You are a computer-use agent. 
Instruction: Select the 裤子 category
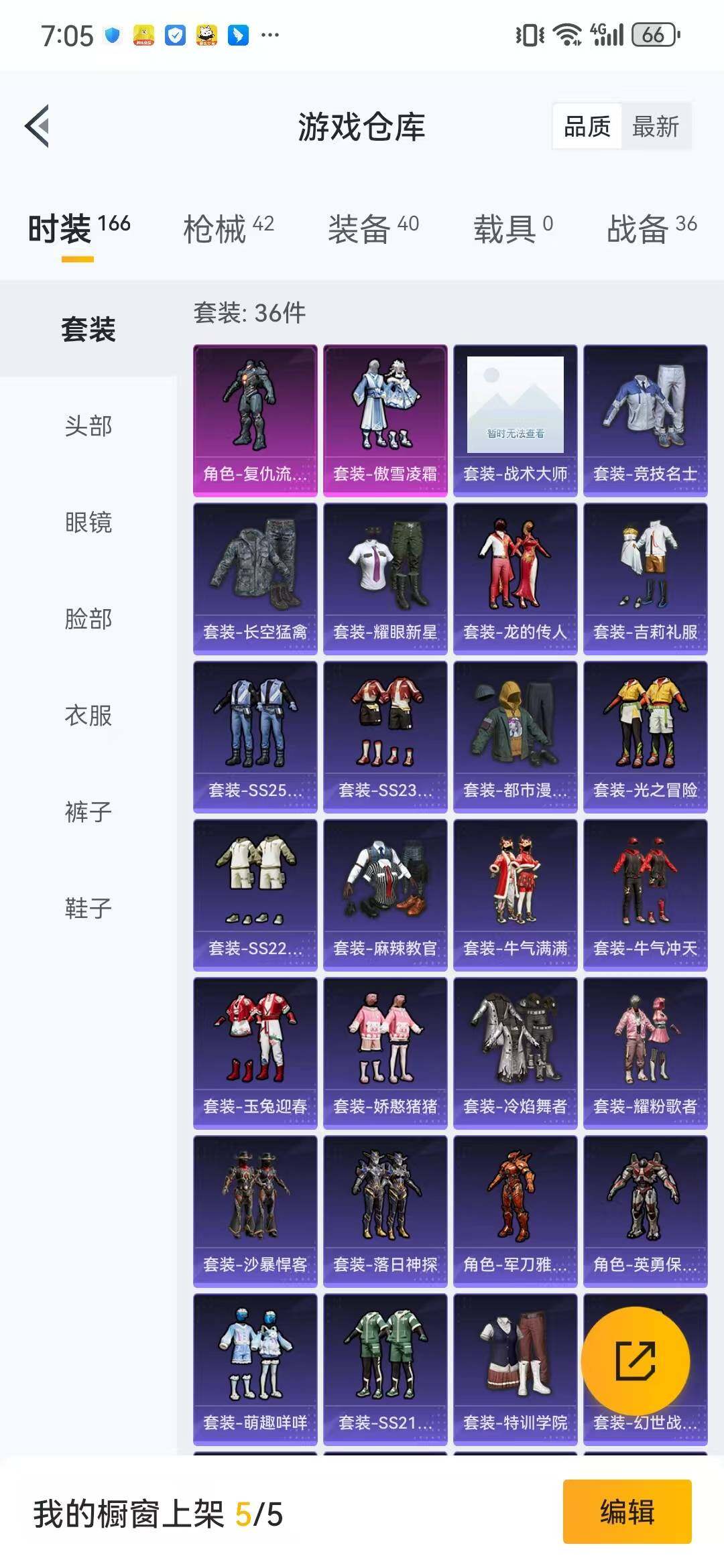pos(88,812)
